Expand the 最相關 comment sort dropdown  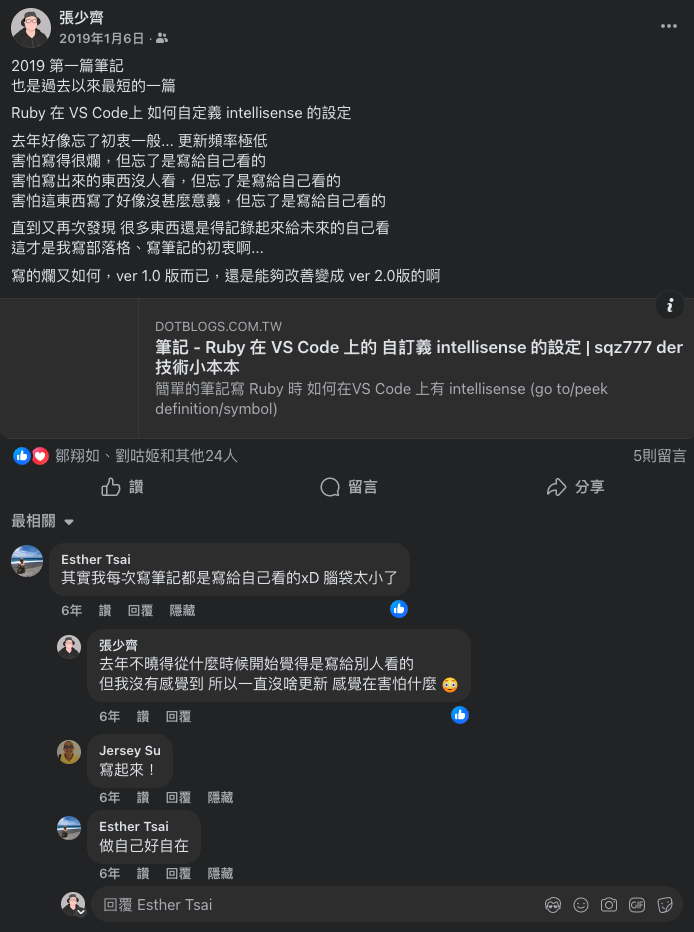(x=43, y=521)
